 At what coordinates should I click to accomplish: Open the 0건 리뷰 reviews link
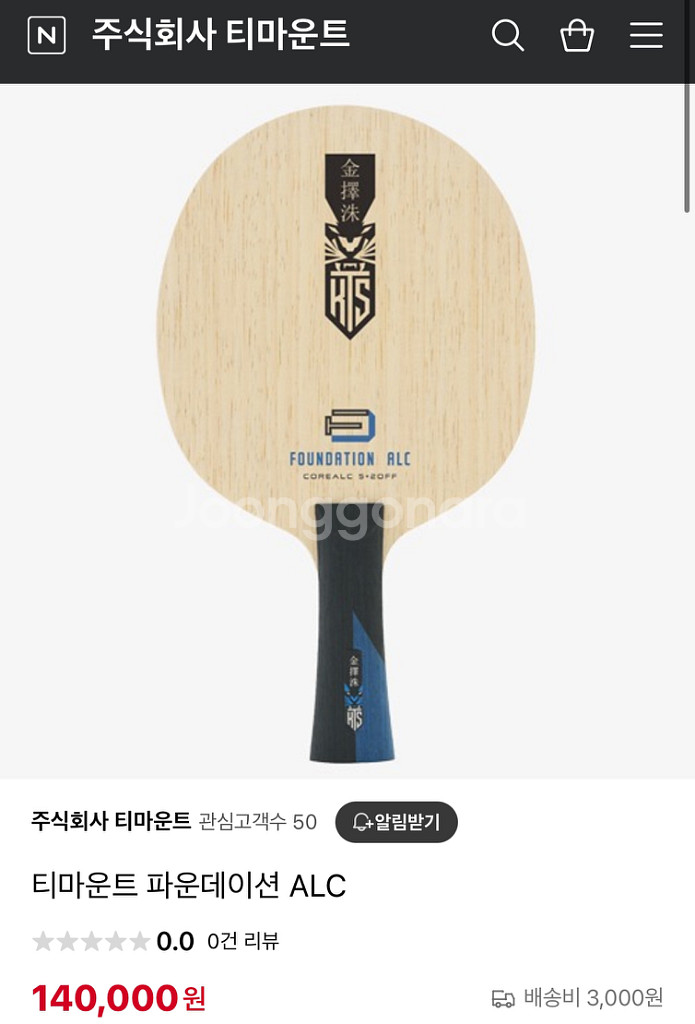click(243, 941)
